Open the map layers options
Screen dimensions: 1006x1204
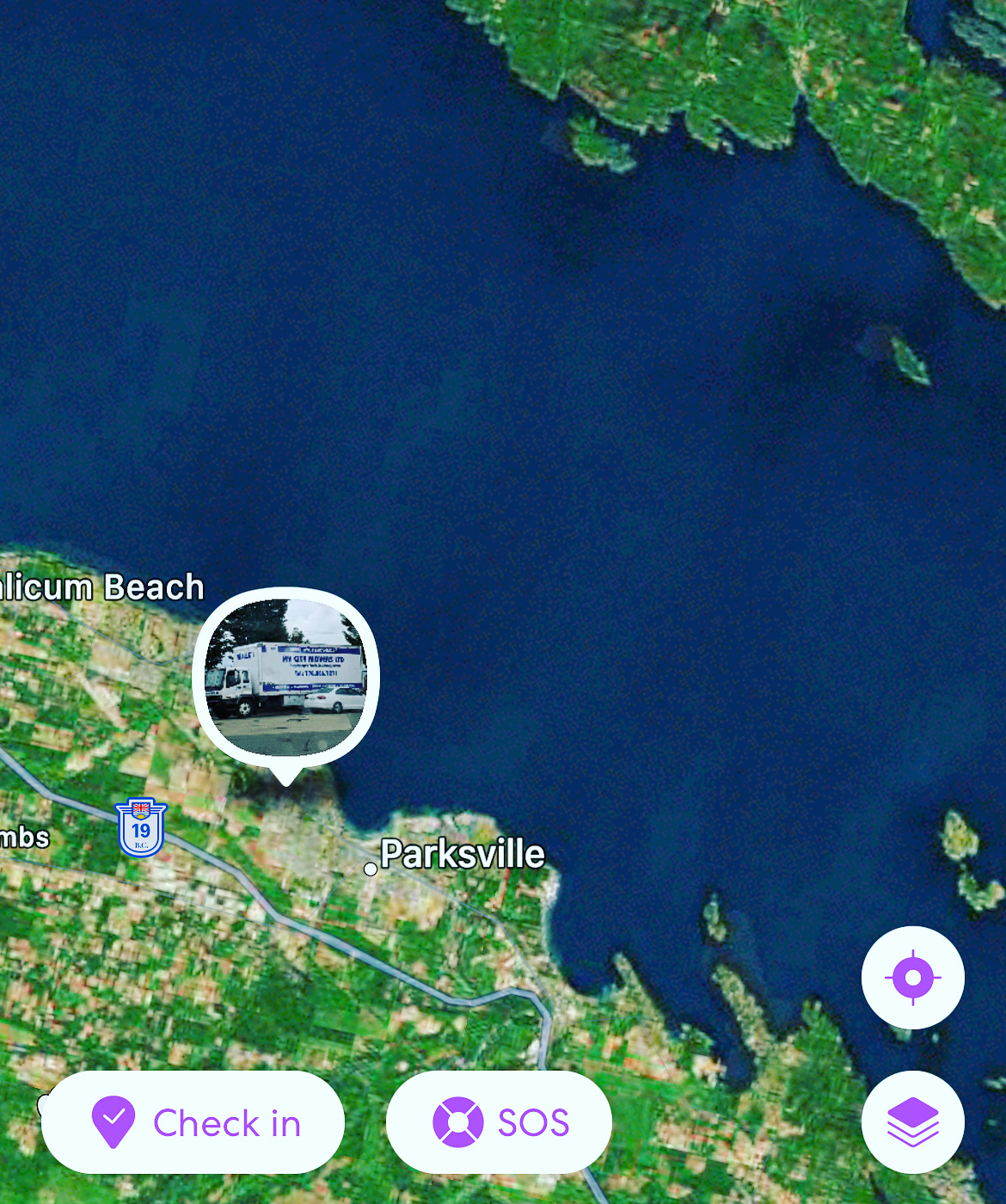[x=912, y=1122]
